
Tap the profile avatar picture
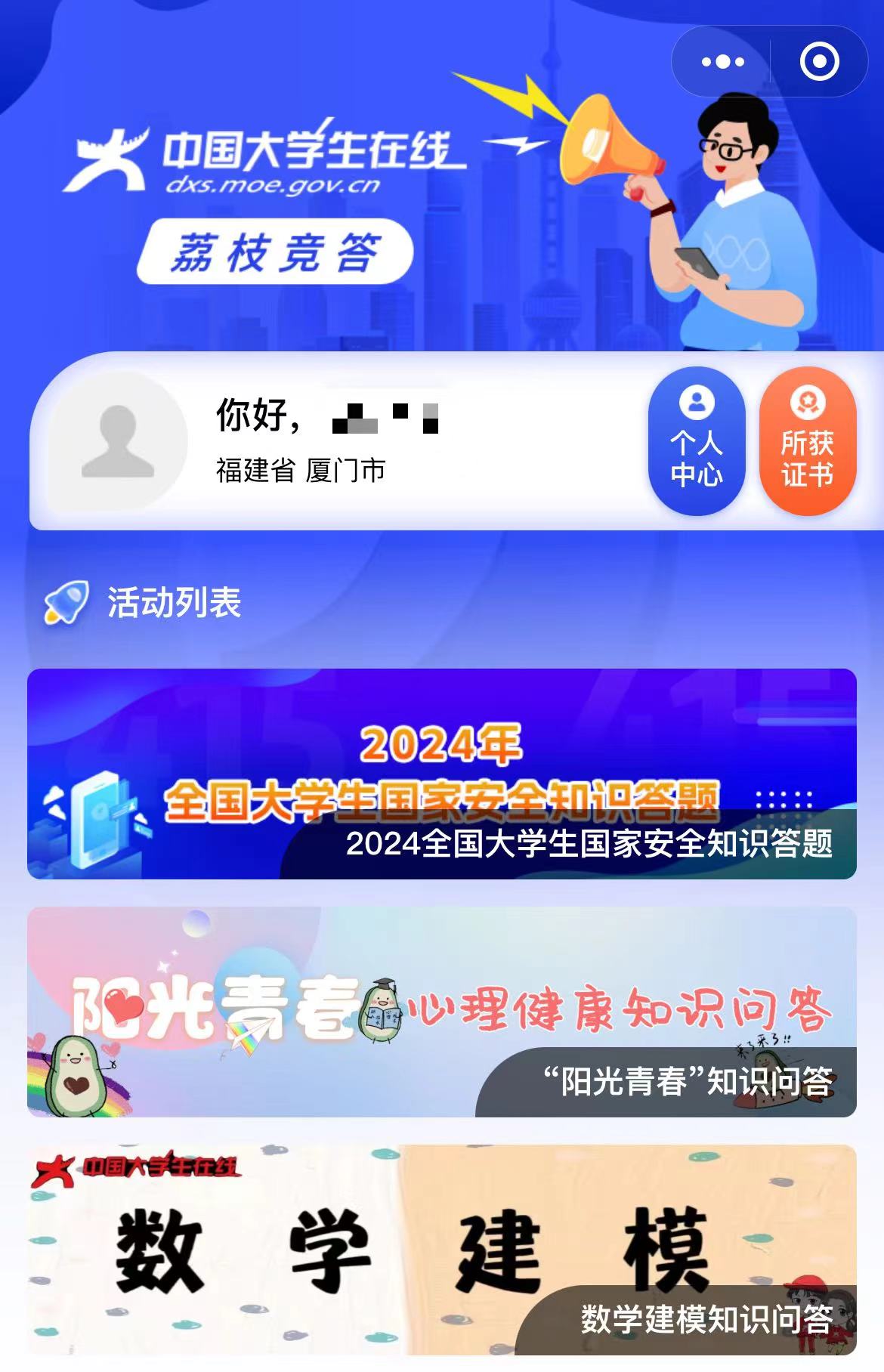[118, 441]
